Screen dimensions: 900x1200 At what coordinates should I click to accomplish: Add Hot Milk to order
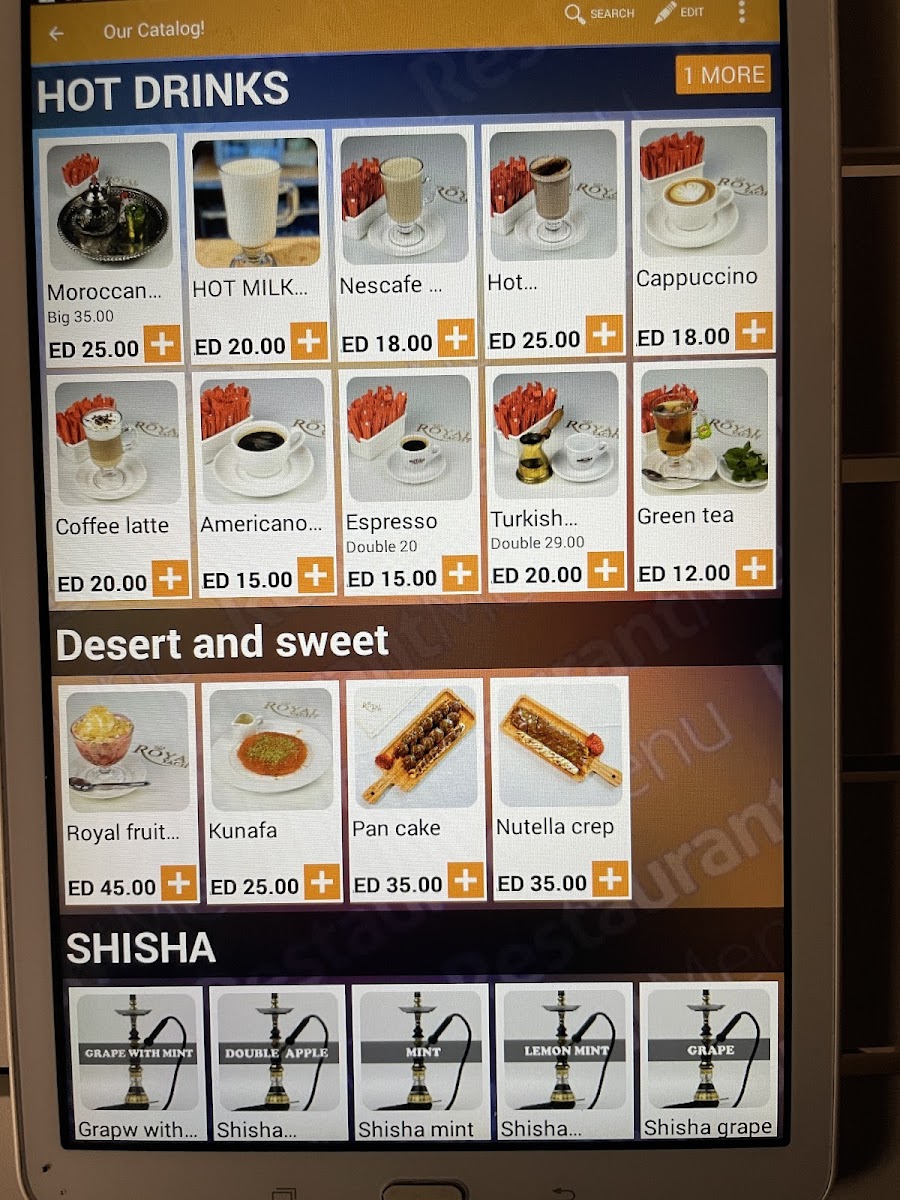coord(308,341)
